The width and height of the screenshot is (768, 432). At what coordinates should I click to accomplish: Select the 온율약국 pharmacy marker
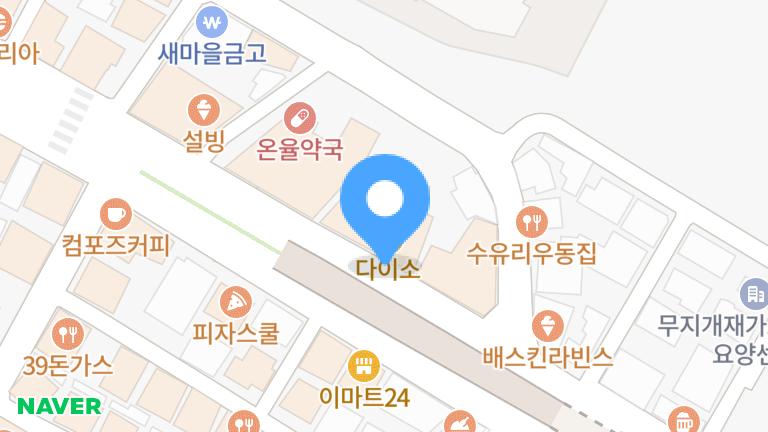tap(296, 119)
